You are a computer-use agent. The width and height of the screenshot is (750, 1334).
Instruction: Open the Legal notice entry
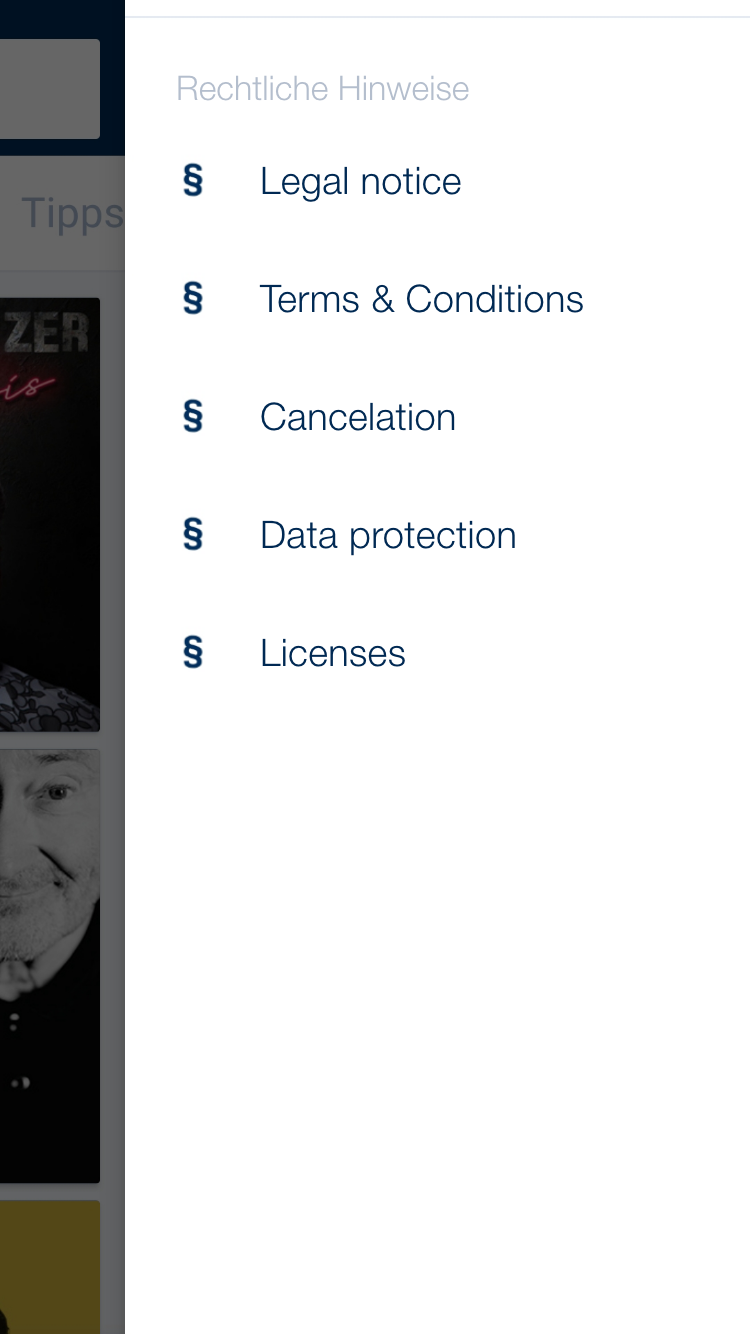[360, 182]
